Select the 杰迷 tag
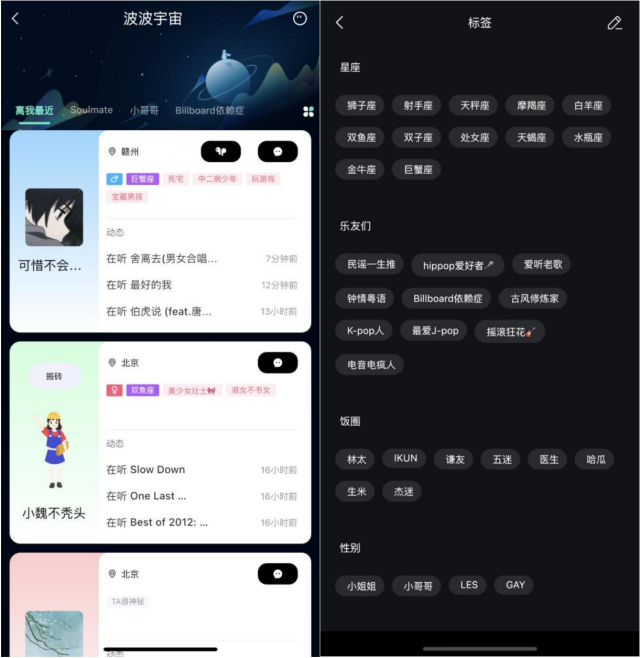The height and width of the screenshot is (658, 640). (x=404, y=491)
